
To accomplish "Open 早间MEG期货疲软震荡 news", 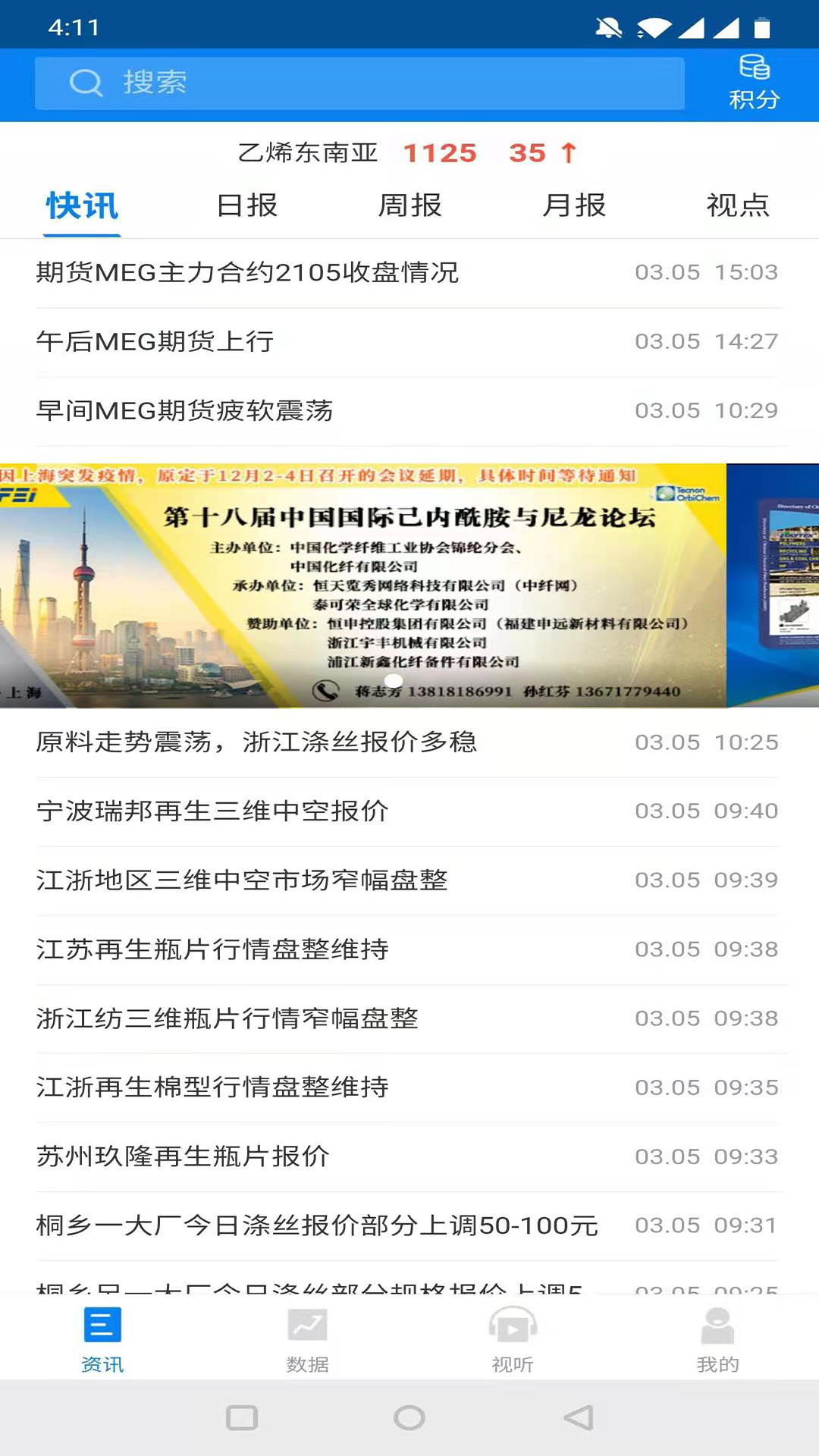I will (409, 411).
